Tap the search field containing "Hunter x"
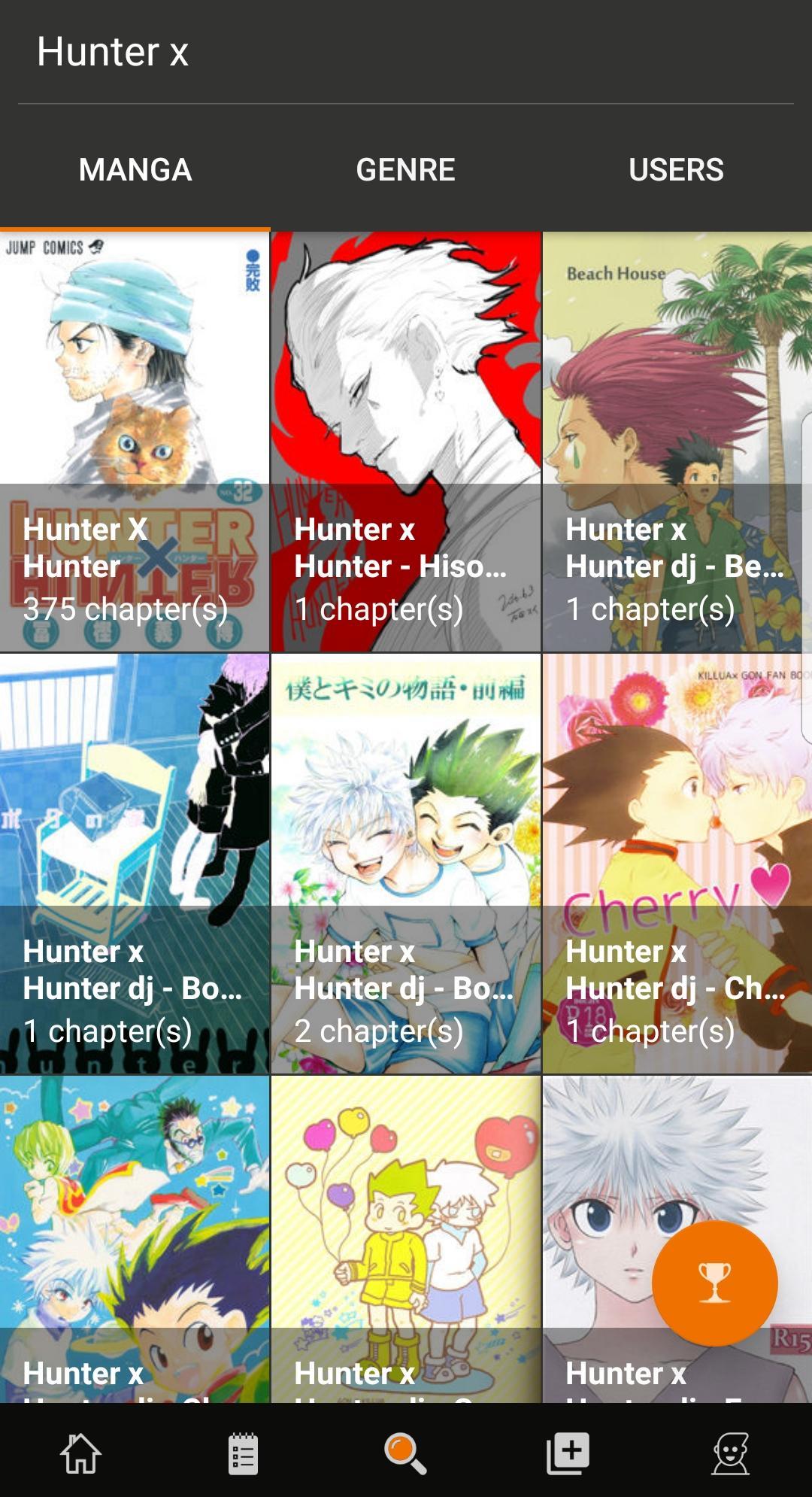The image size is (812, 1497). tap(406, 53)
